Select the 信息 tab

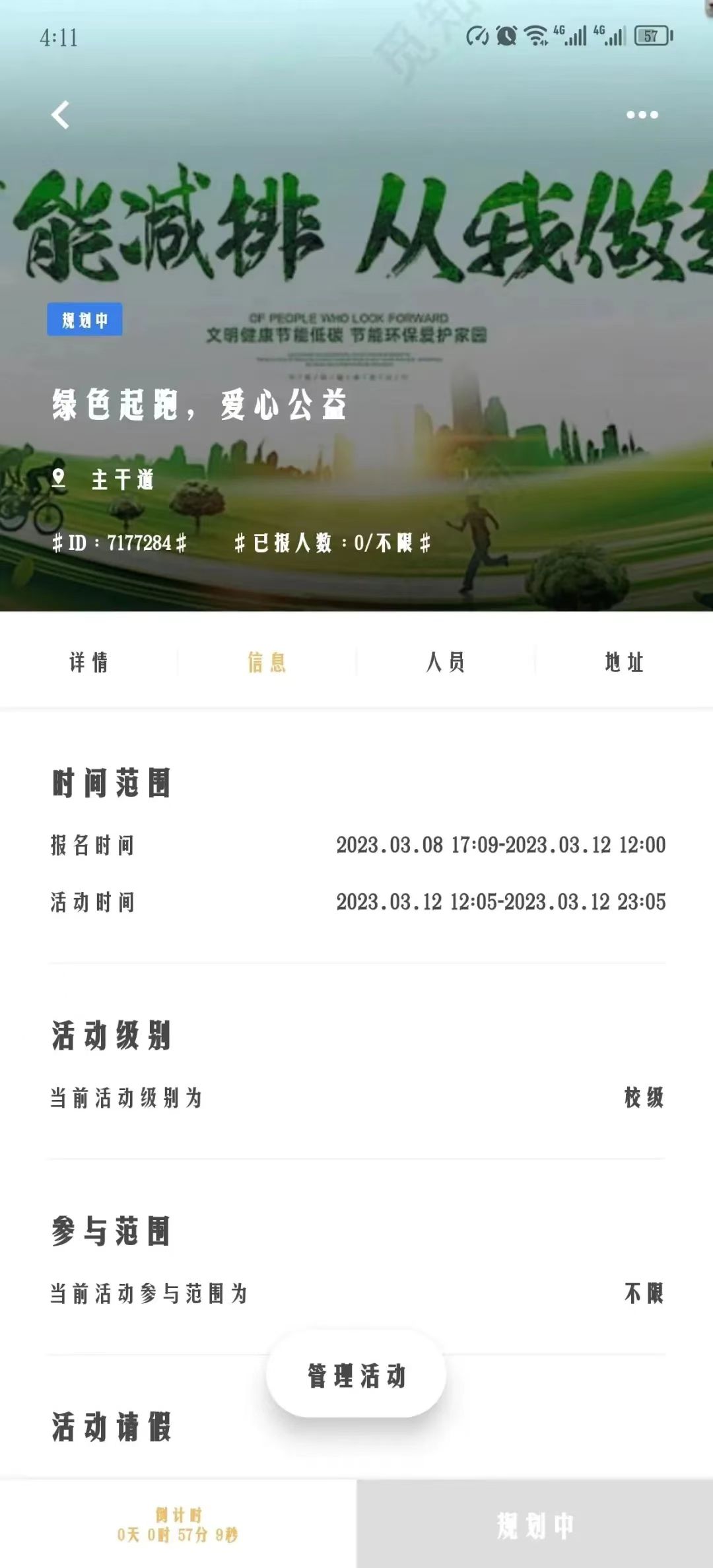tap(267, 662)
